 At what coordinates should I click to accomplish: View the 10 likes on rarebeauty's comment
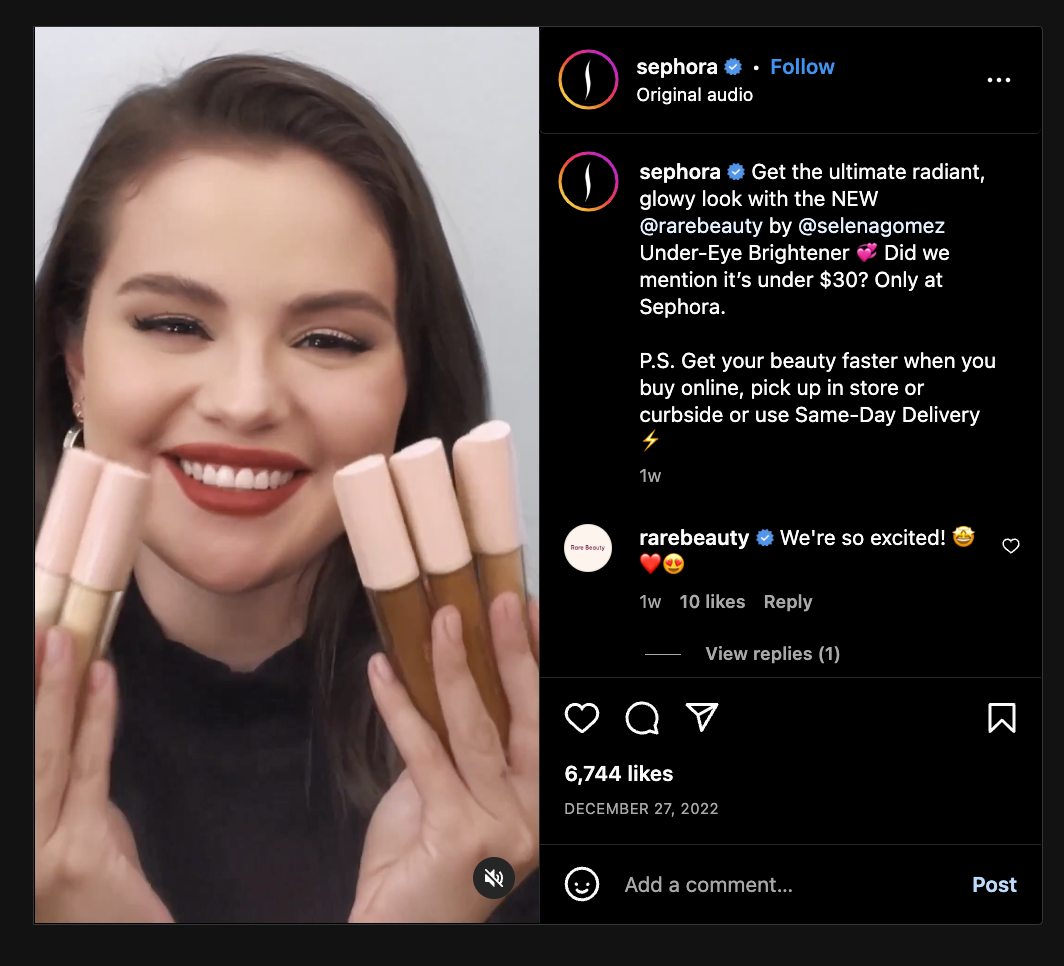click(712, 602)
